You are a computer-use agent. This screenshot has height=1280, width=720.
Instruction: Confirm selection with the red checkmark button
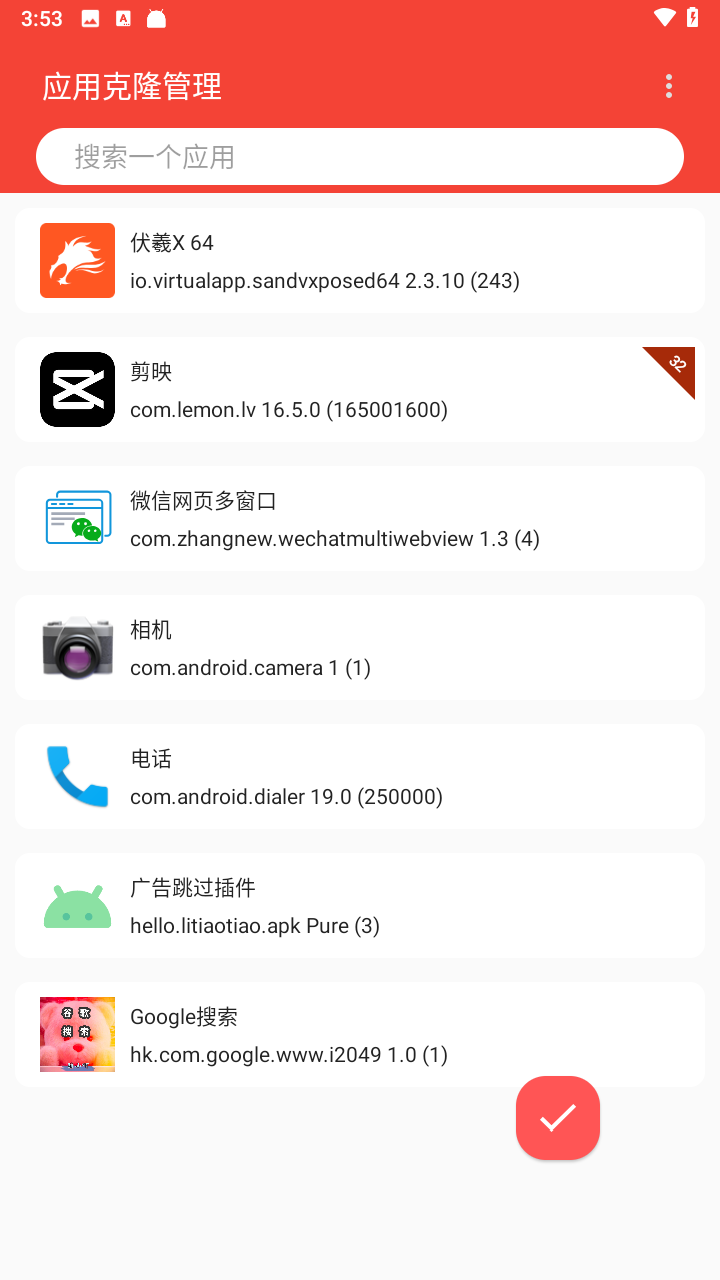click(x=557, y=1118)
